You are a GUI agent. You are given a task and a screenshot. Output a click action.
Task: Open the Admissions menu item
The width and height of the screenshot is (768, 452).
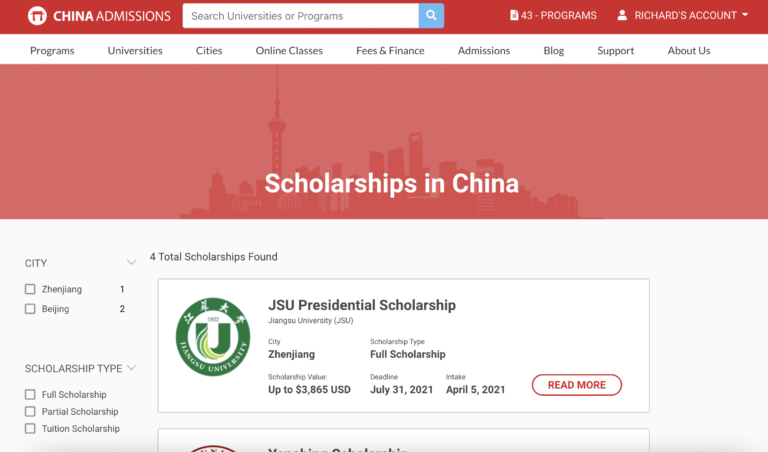click(484, 51)
